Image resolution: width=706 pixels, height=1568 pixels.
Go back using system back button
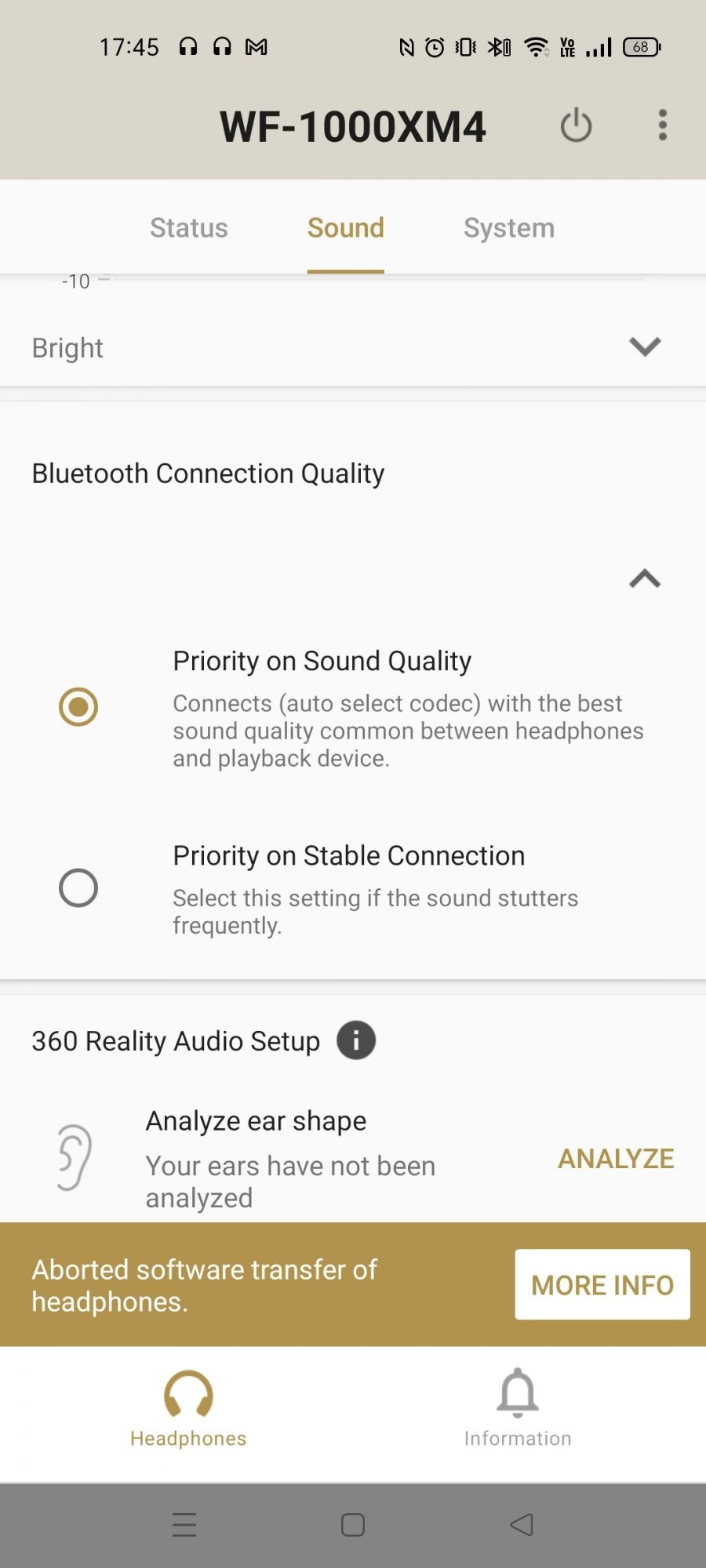(521, 1524)
